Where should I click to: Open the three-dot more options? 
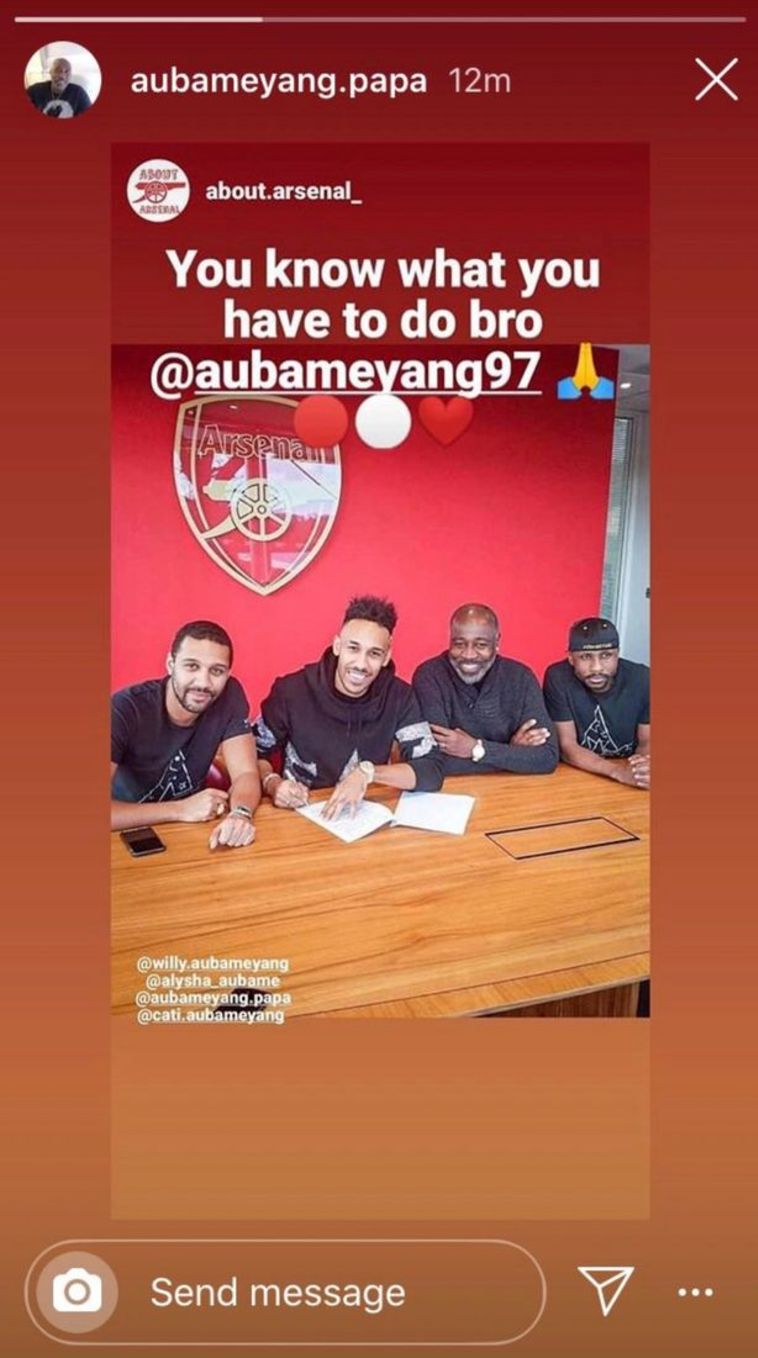point(695,1292)
